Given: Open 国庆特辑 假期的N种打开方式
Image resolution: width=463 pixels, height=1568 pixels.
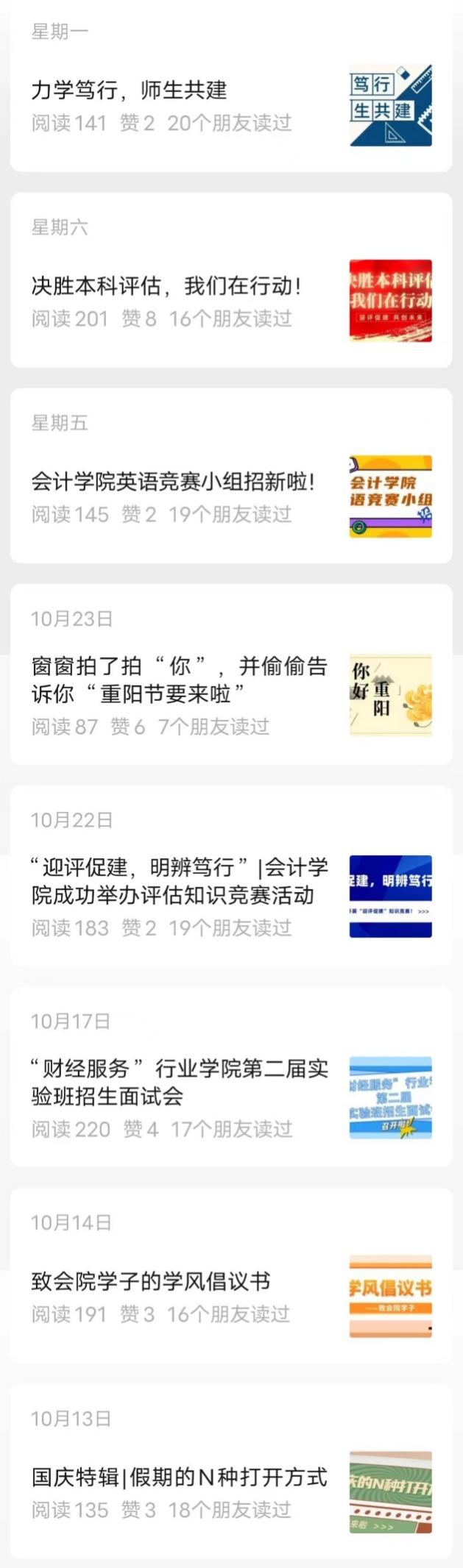Looking at the screenshot, I should click(179, 1477).
